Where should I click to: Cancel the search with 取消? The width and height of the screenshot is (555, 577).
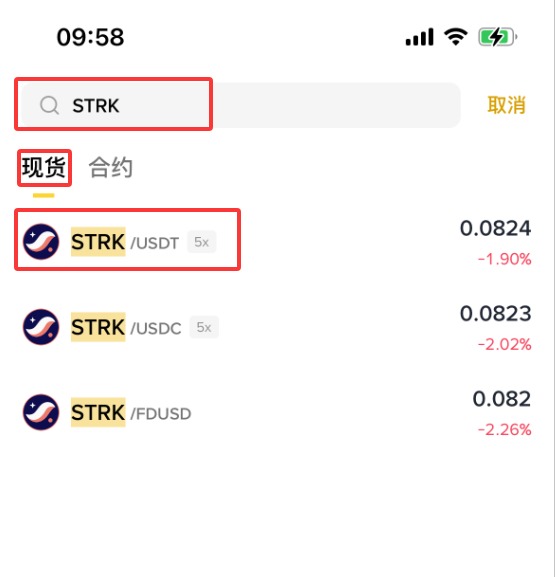506,105
